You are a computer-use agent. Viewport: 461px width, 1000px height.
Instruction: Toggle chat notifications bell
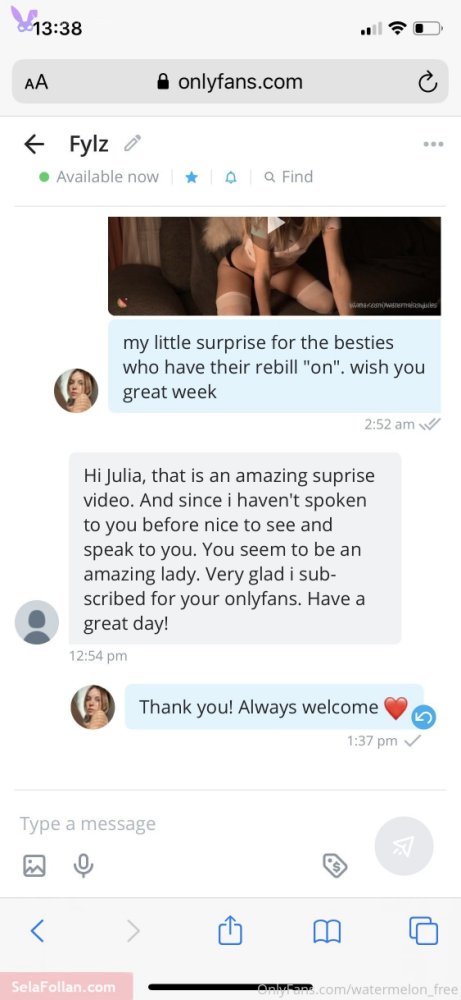click(231, 177)
